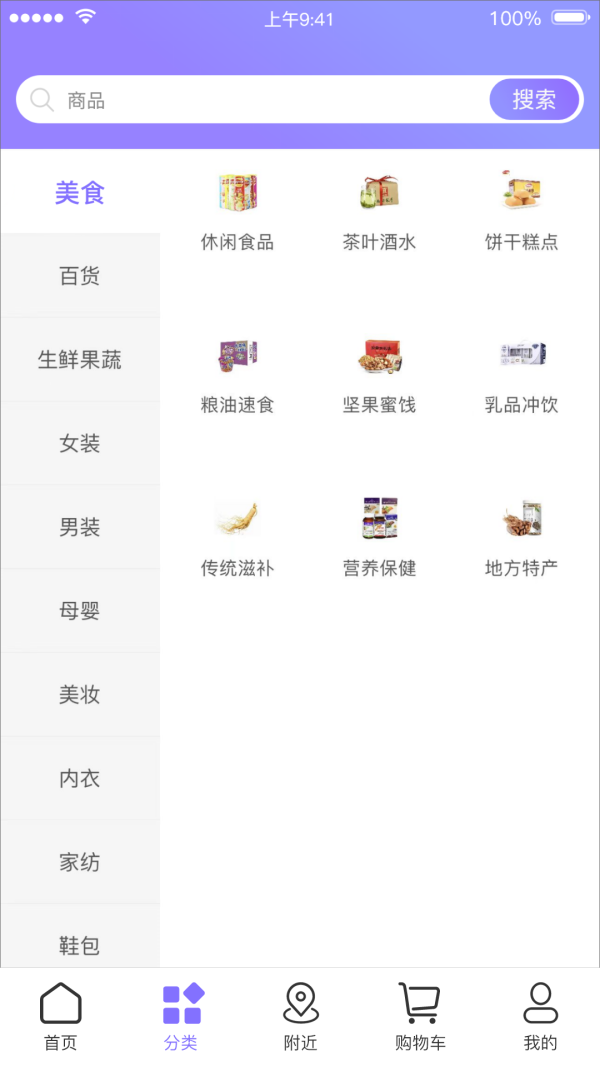The image size is (600, 1066).
Task: Open 饼干糕点 subcategory
Action: click(521, 210)
